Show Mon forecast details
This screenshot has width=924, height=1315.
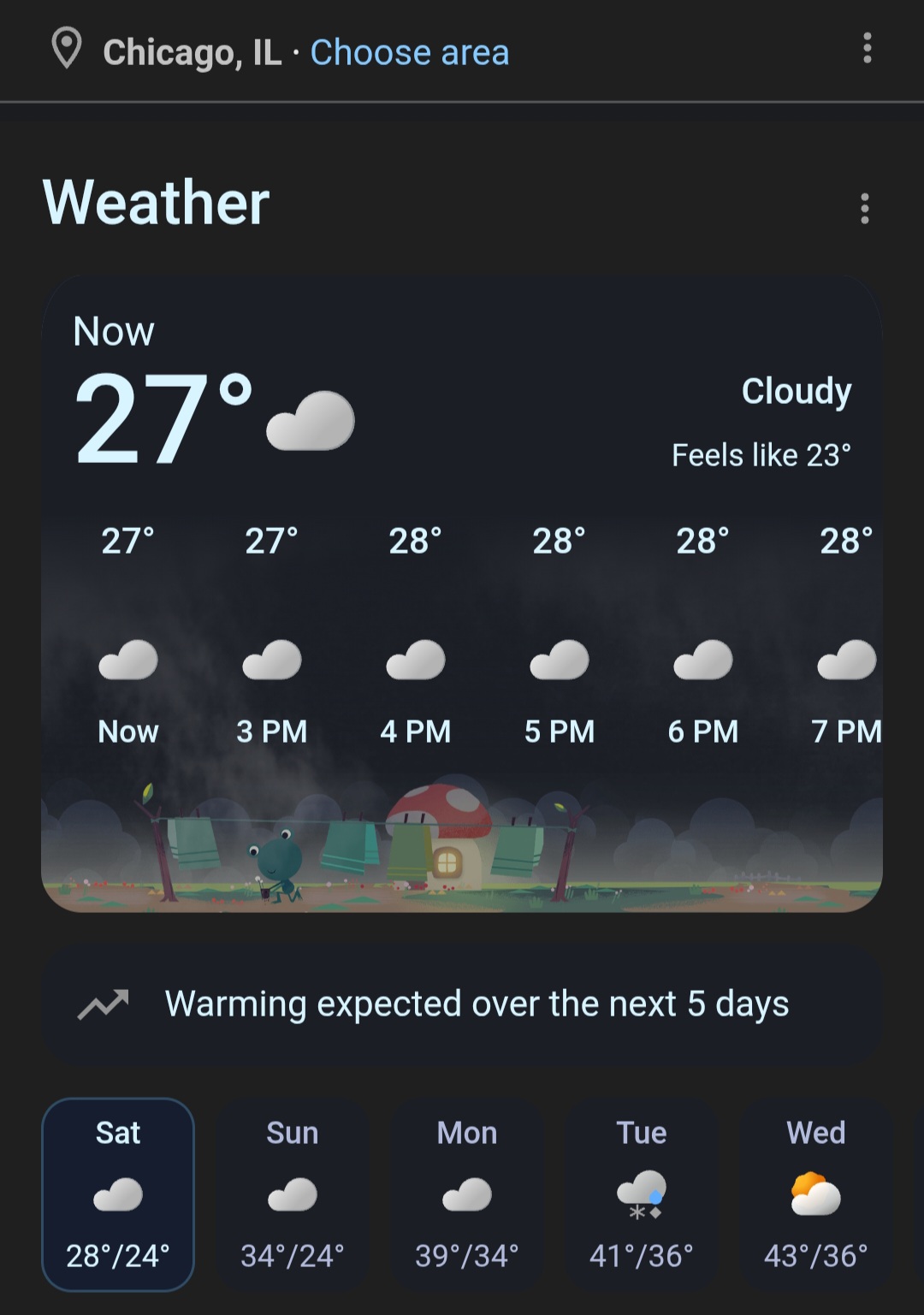467,1194
